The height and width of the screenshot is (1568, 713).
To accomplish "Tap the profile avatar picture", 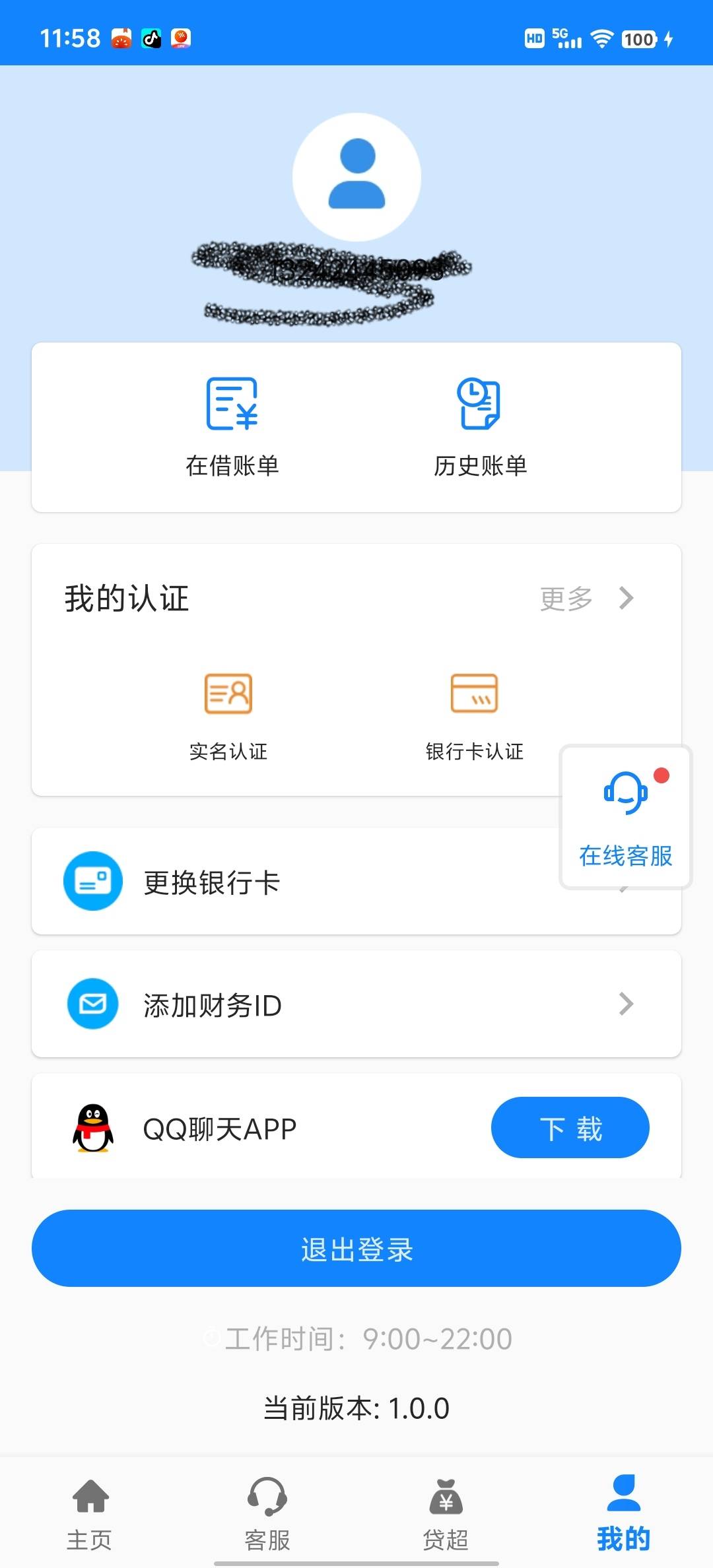I will pyautogui.click(x=356, y=177).
